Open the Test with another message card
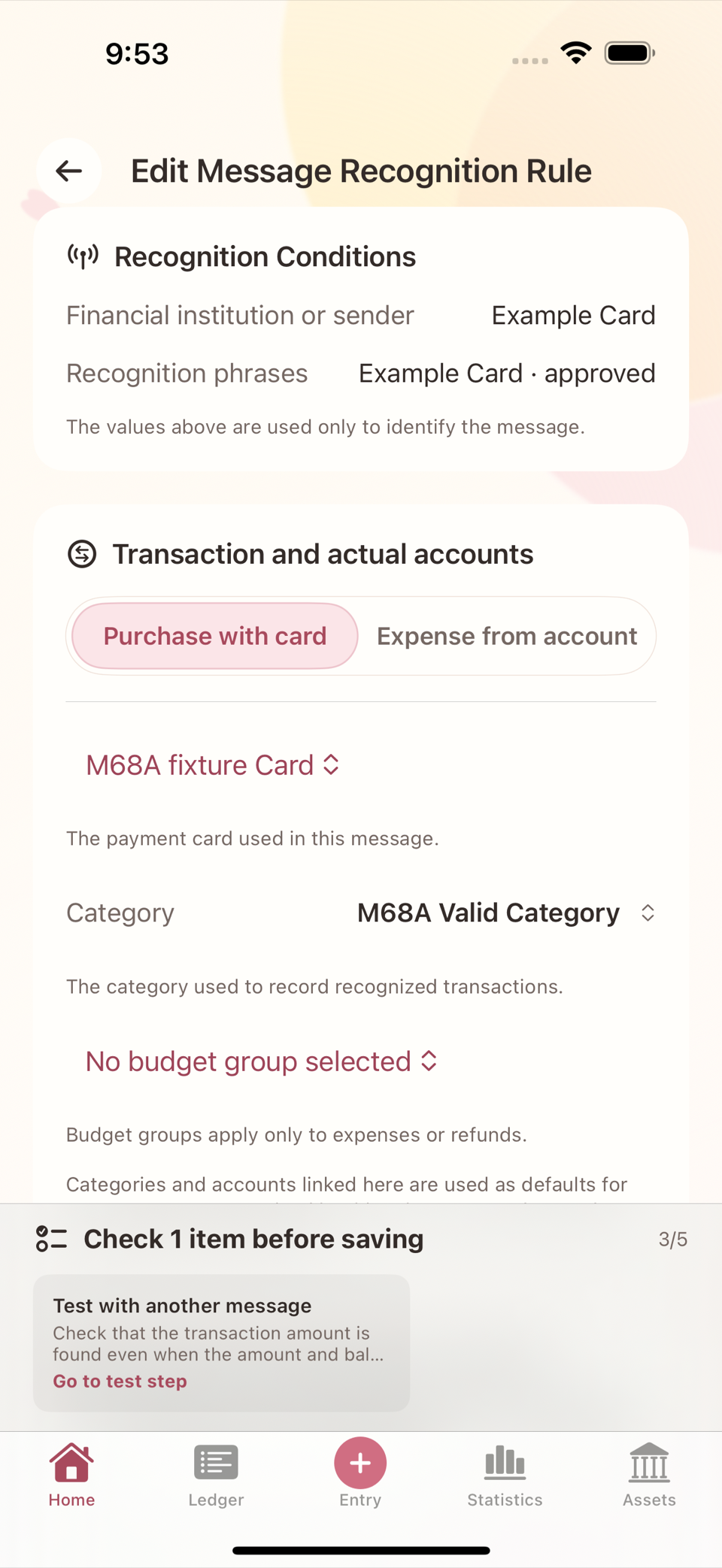 pyautogui.click(x=221, y=1342)
